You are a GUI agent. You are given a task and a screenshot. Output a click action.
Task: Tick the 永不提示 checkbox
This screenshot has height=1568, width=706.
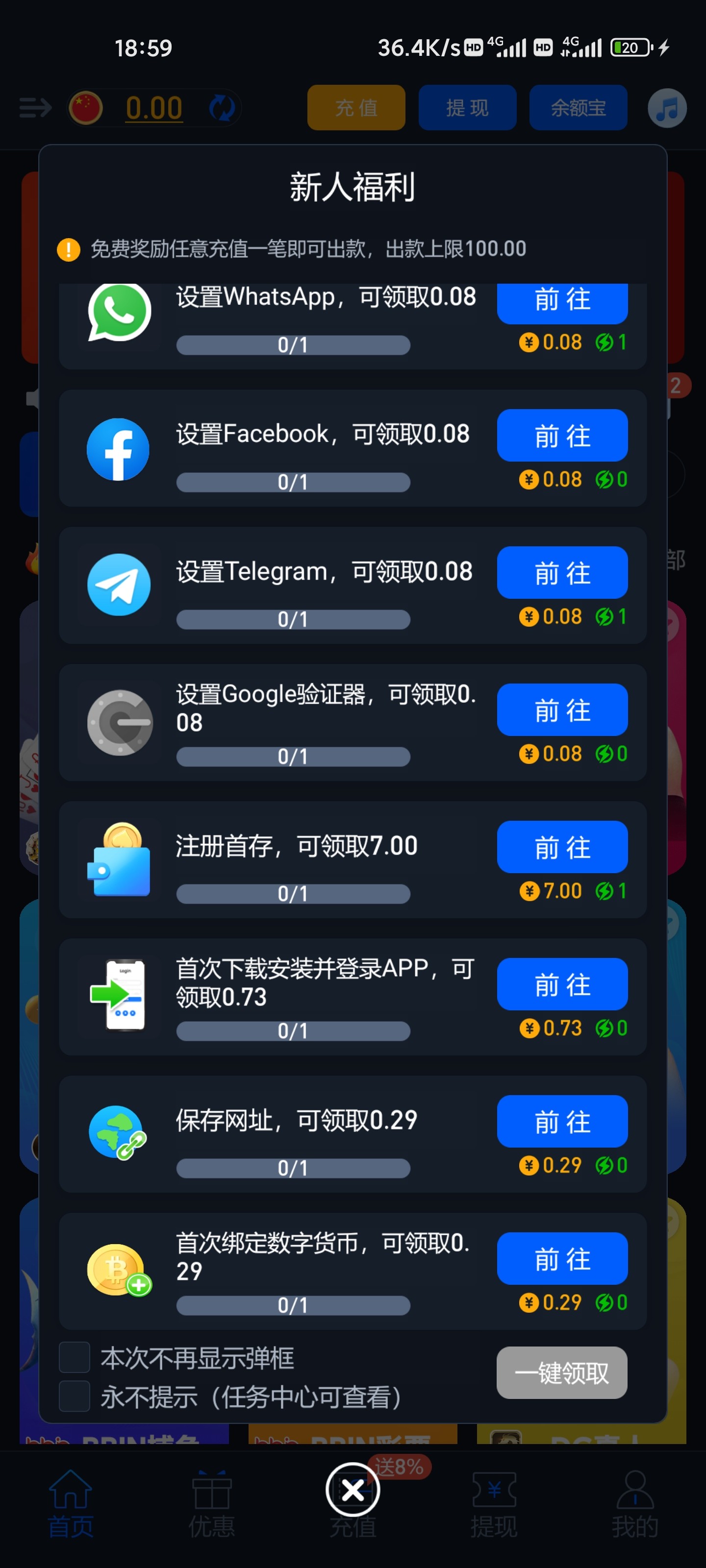coord(75,1396)
